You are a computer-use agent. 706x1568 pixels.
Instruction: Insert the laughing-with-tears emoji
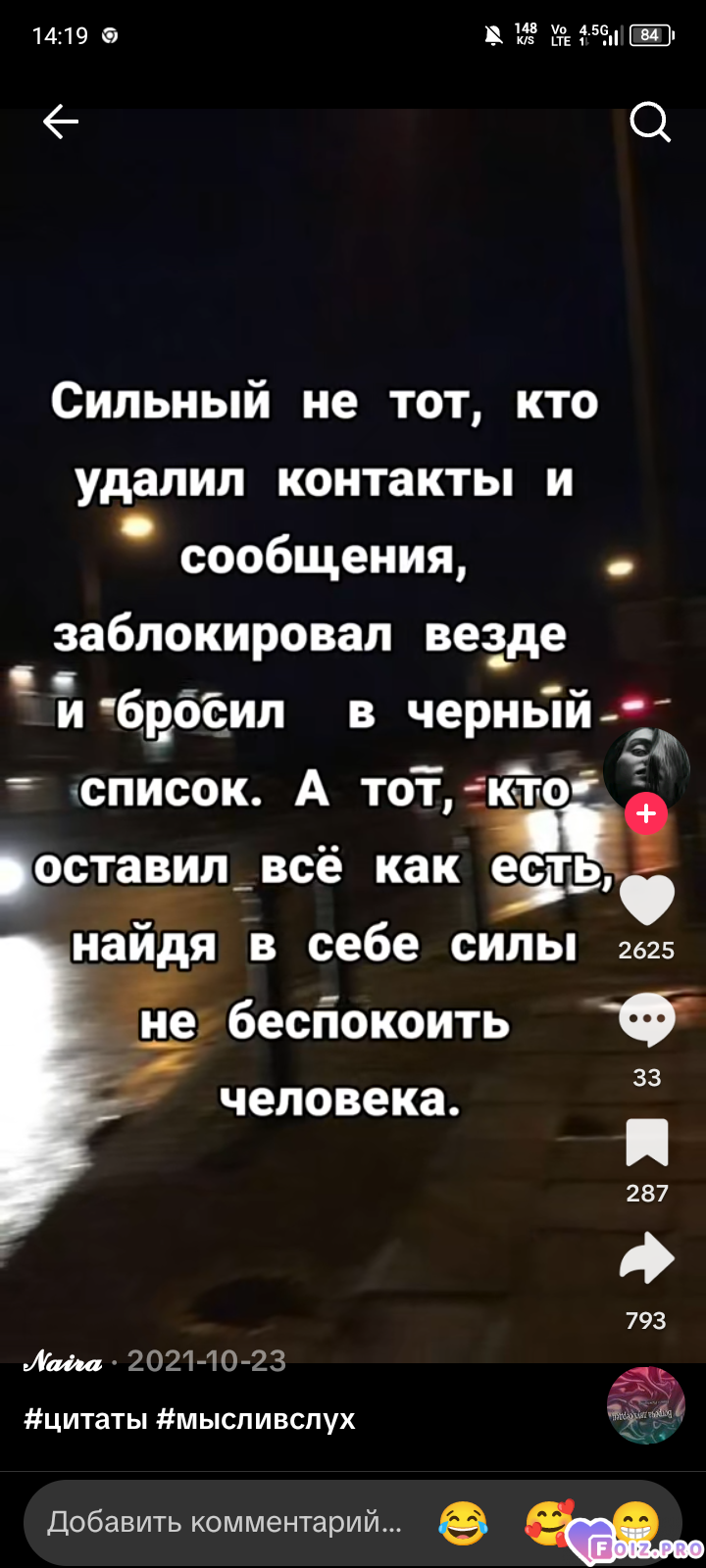pyautogui.click(x=463, y=1523)
